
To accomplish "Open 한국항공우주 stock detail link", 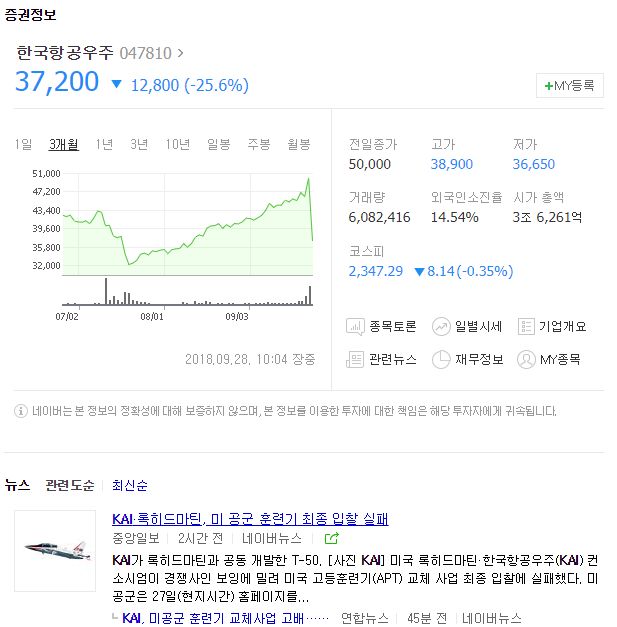I will (65, 52).
